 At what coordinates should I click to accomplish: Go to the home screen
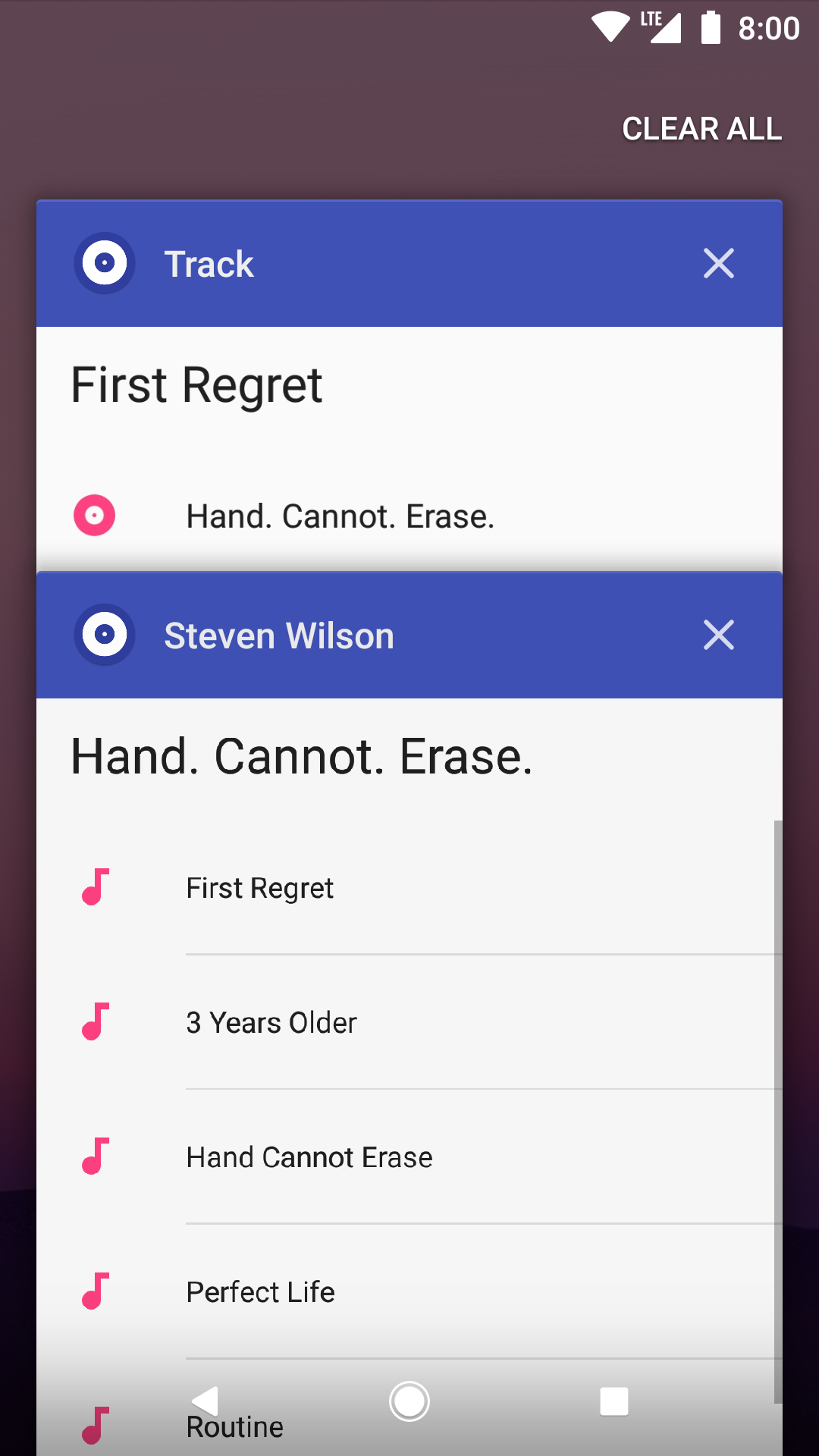tap(409, 1401)
